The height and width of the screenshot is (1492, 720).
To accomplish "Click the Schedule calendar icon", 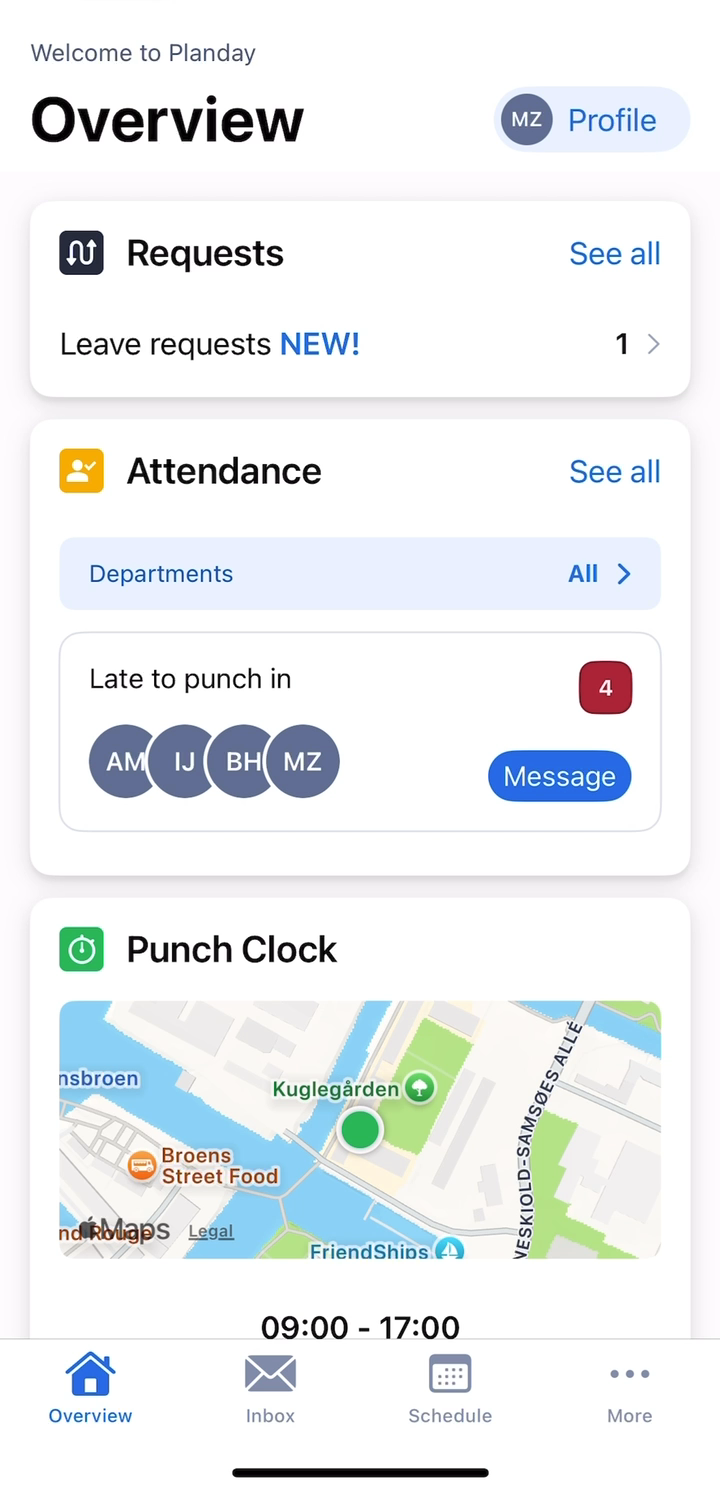I will (449, 1374).
